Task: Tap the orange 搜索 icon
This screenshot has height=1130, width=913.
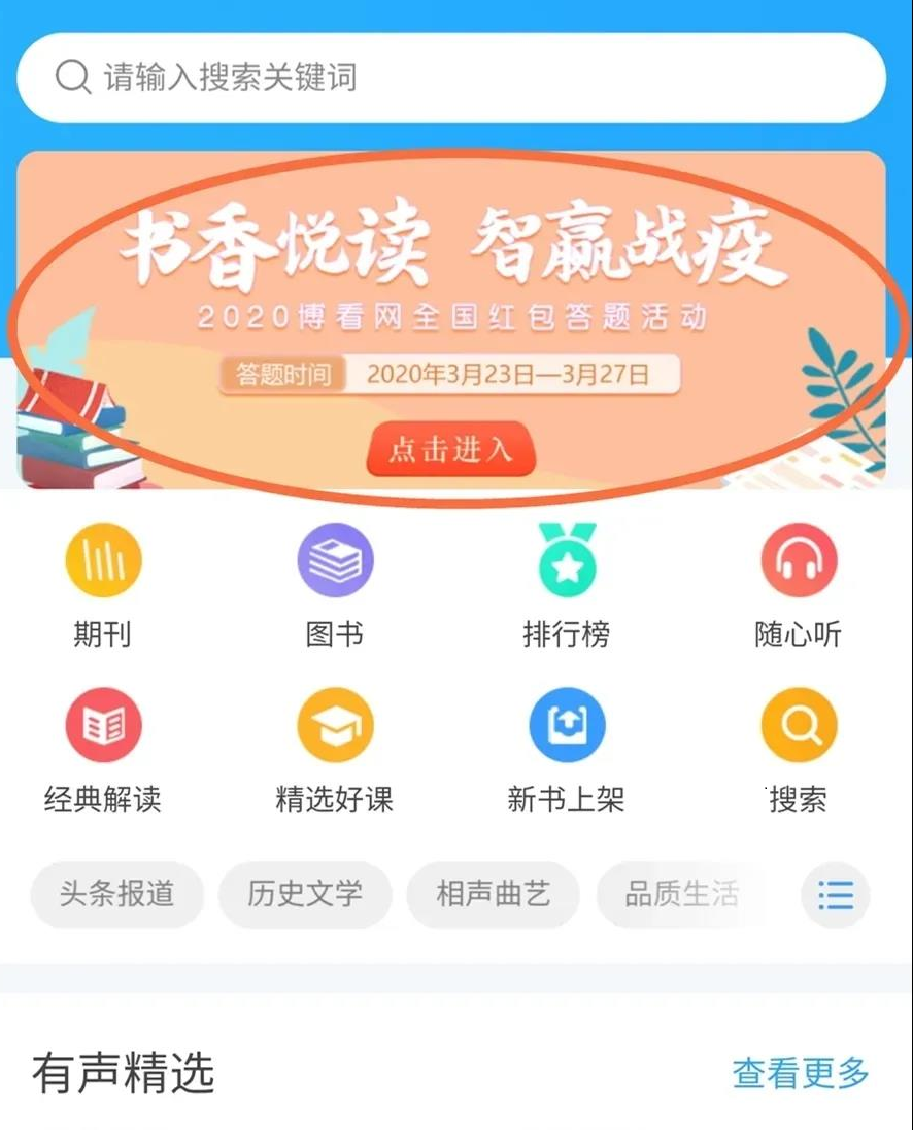Action: 798,727
